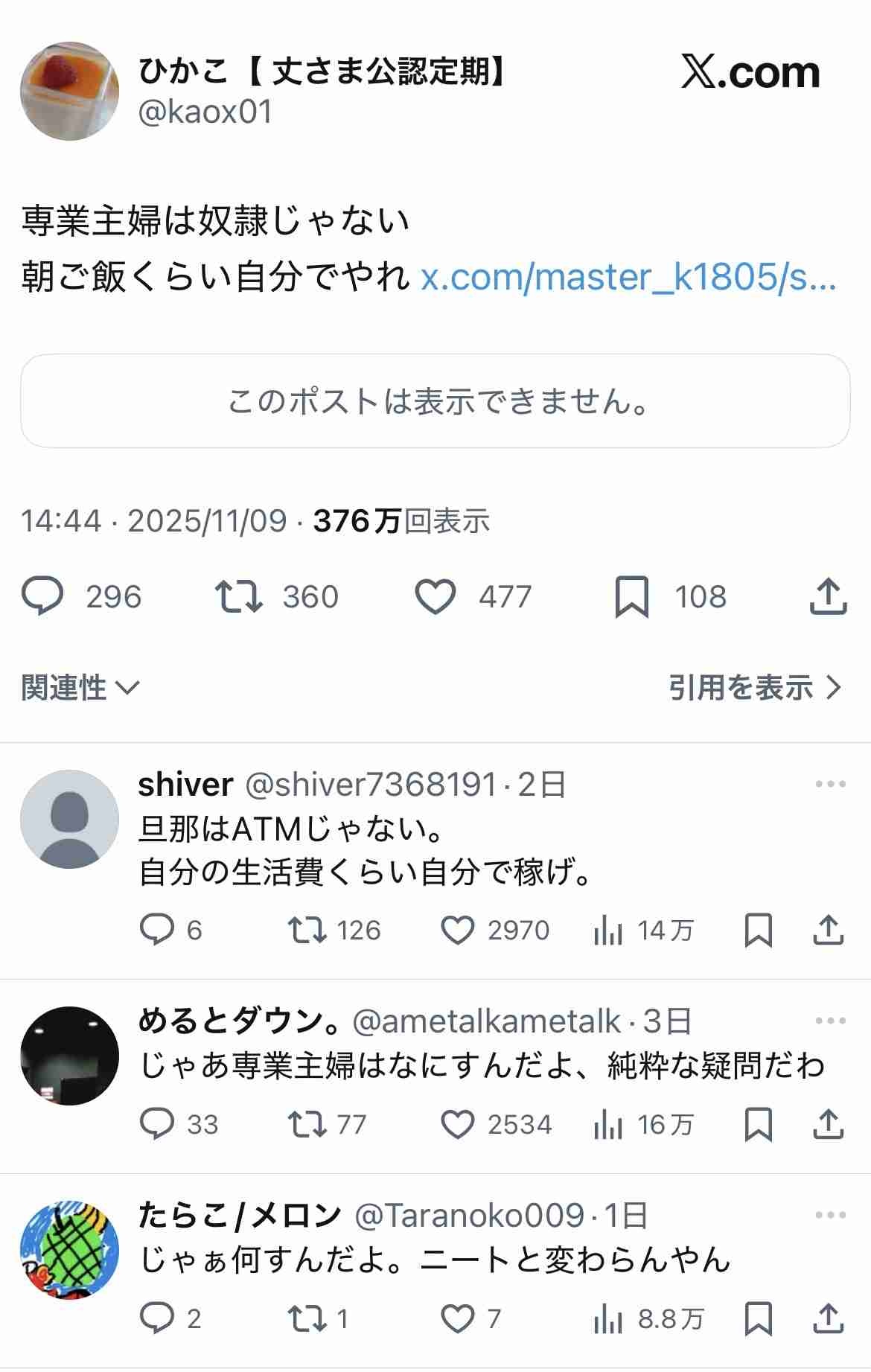
Task: Like ひかこ's main post
Action: coord(435,596)
